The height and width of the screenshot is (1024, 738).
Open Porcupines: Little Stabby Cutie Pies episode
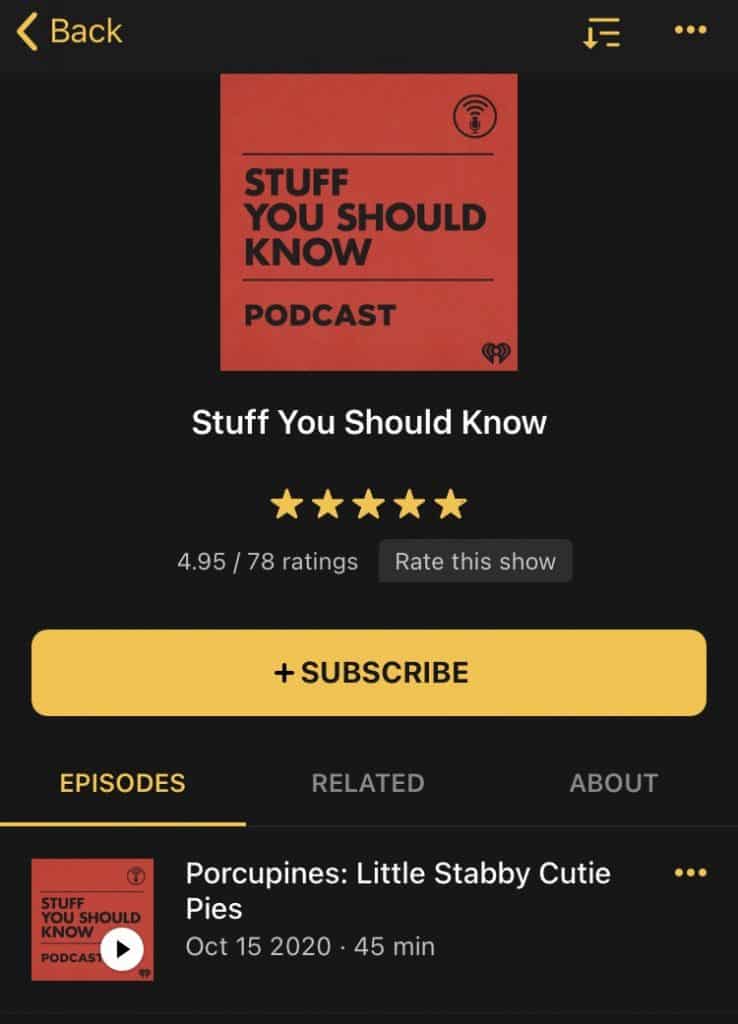click(x=398, y=890)
